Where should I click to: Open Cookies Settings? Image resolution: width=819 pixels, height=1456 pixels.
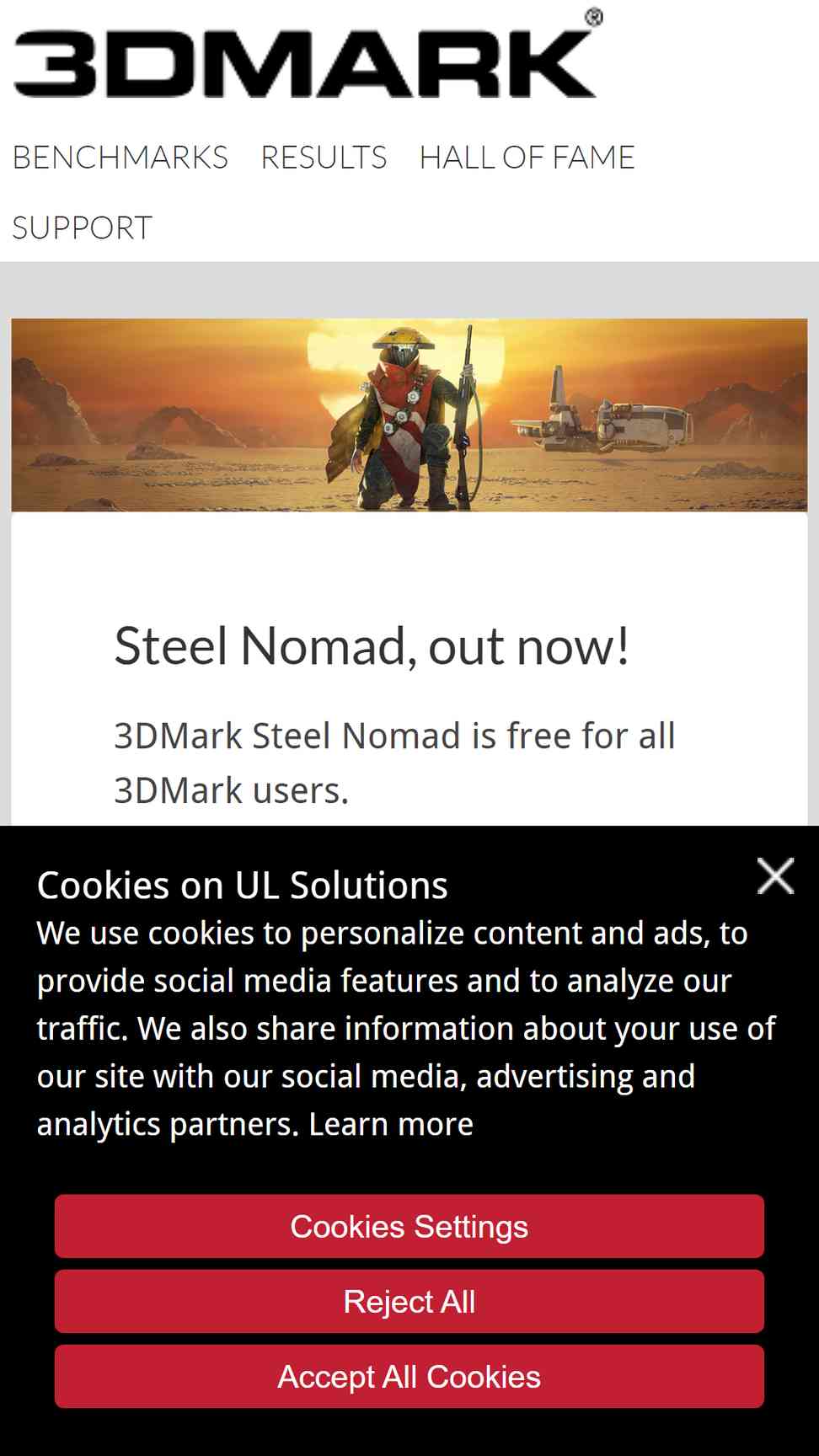(409, 1226)
